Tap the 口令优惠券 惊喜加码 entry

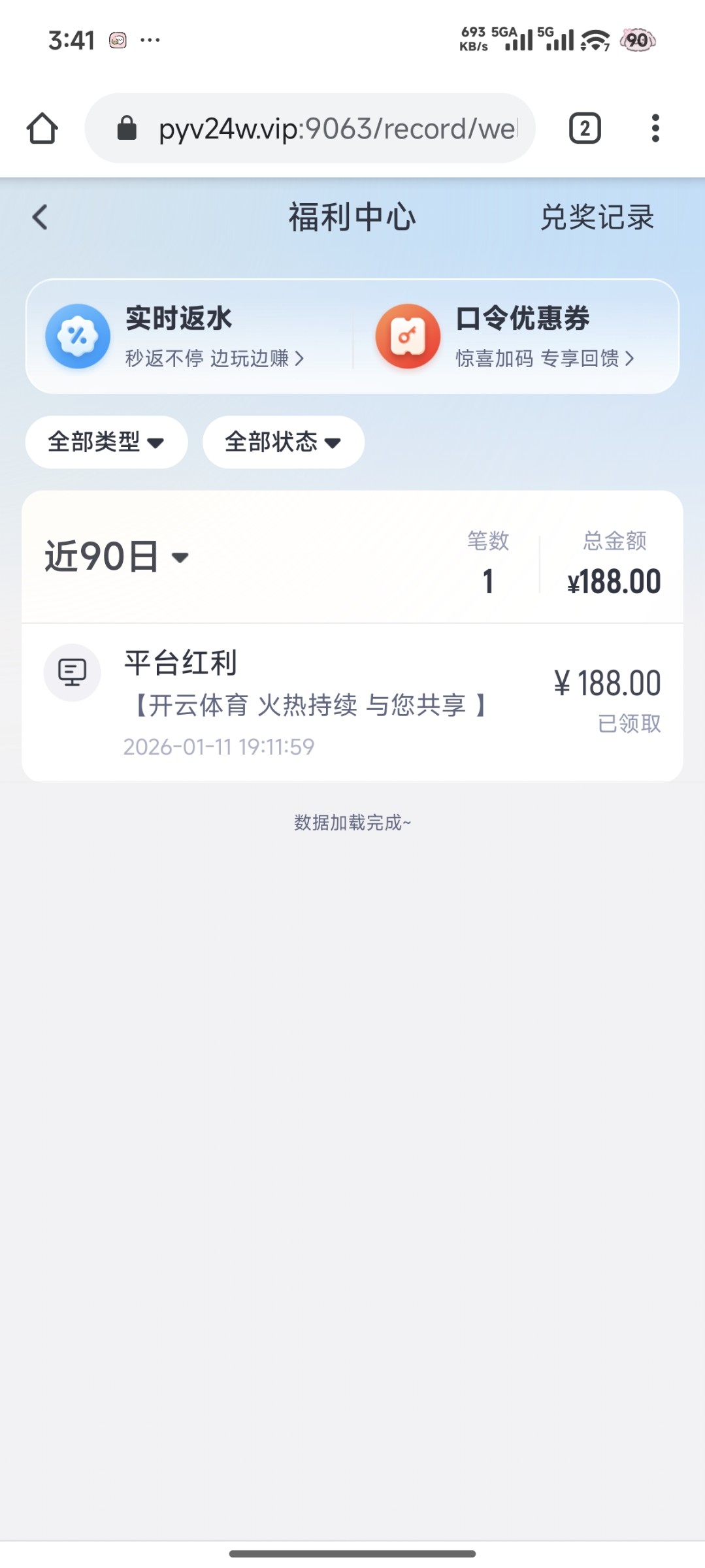point(544,359)
